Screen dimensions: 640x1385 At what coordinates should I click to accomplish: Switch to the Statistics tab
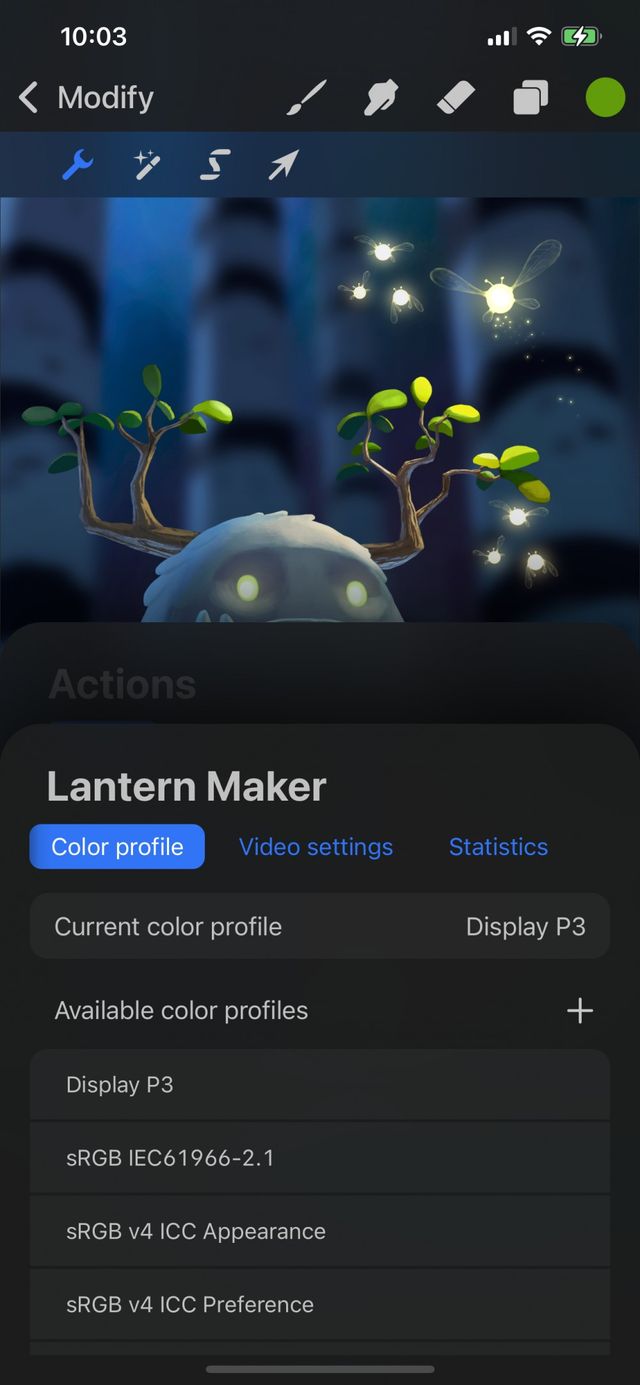[498, 847]
